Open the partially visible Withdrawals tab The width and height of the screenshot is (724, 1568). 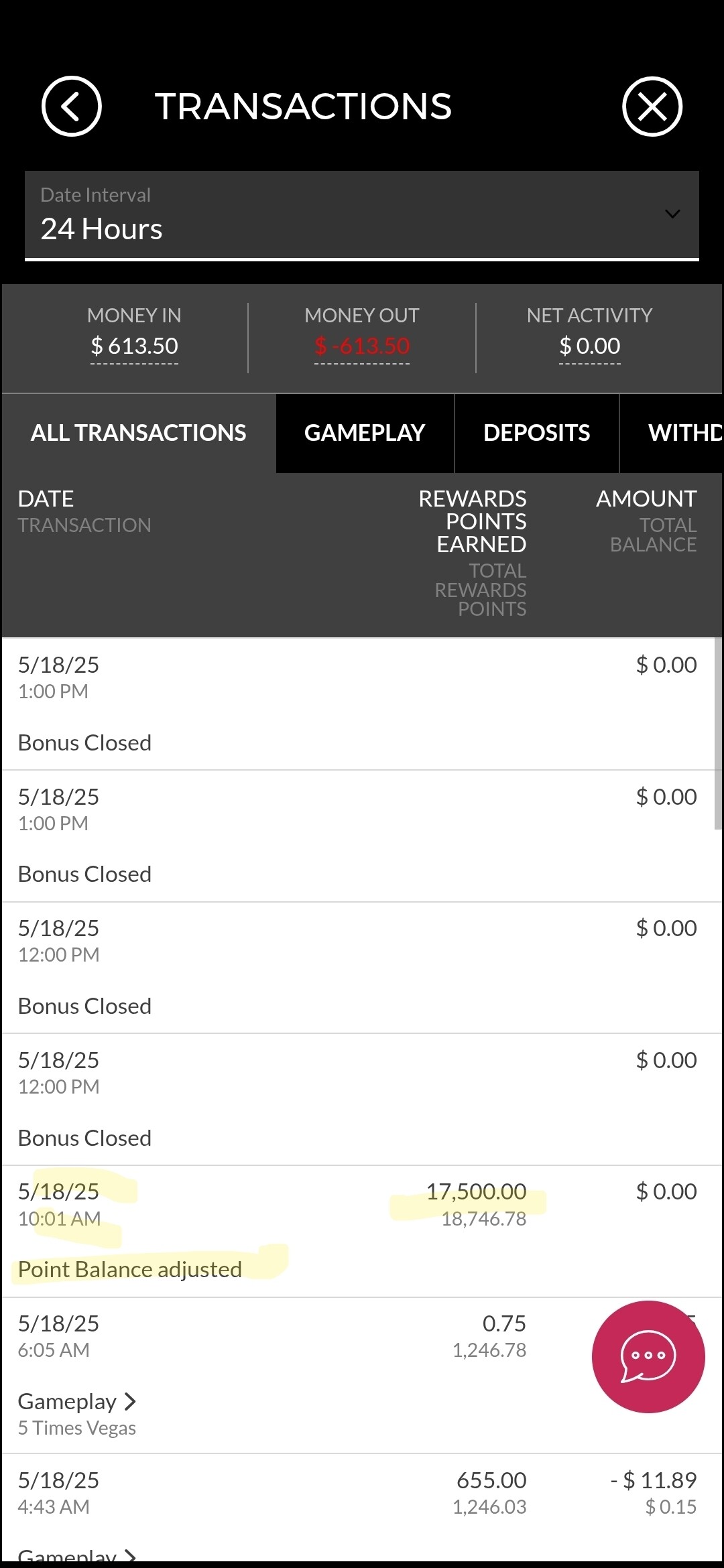pos(672,433)
